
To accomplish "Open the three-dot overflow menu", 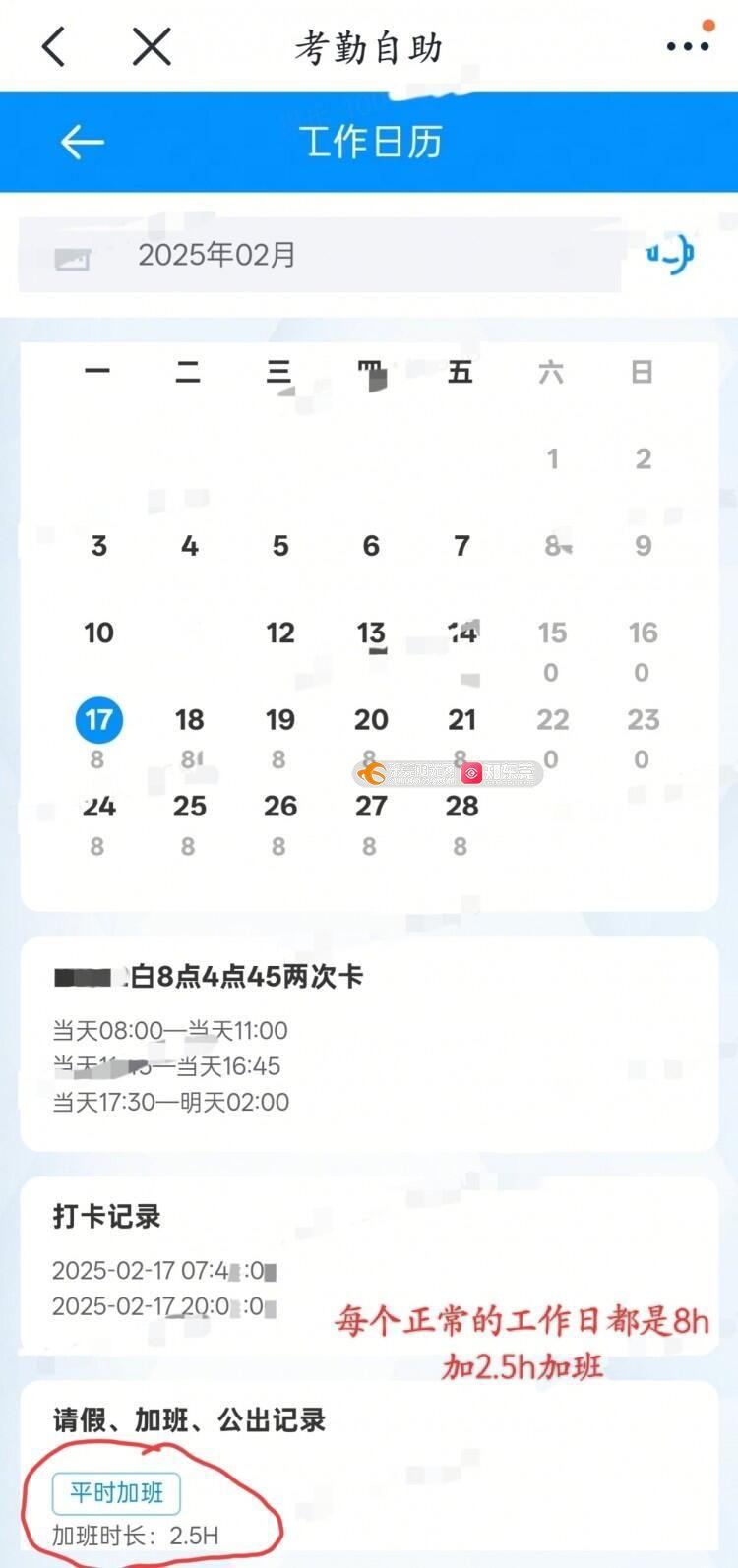I will [688, 46].
